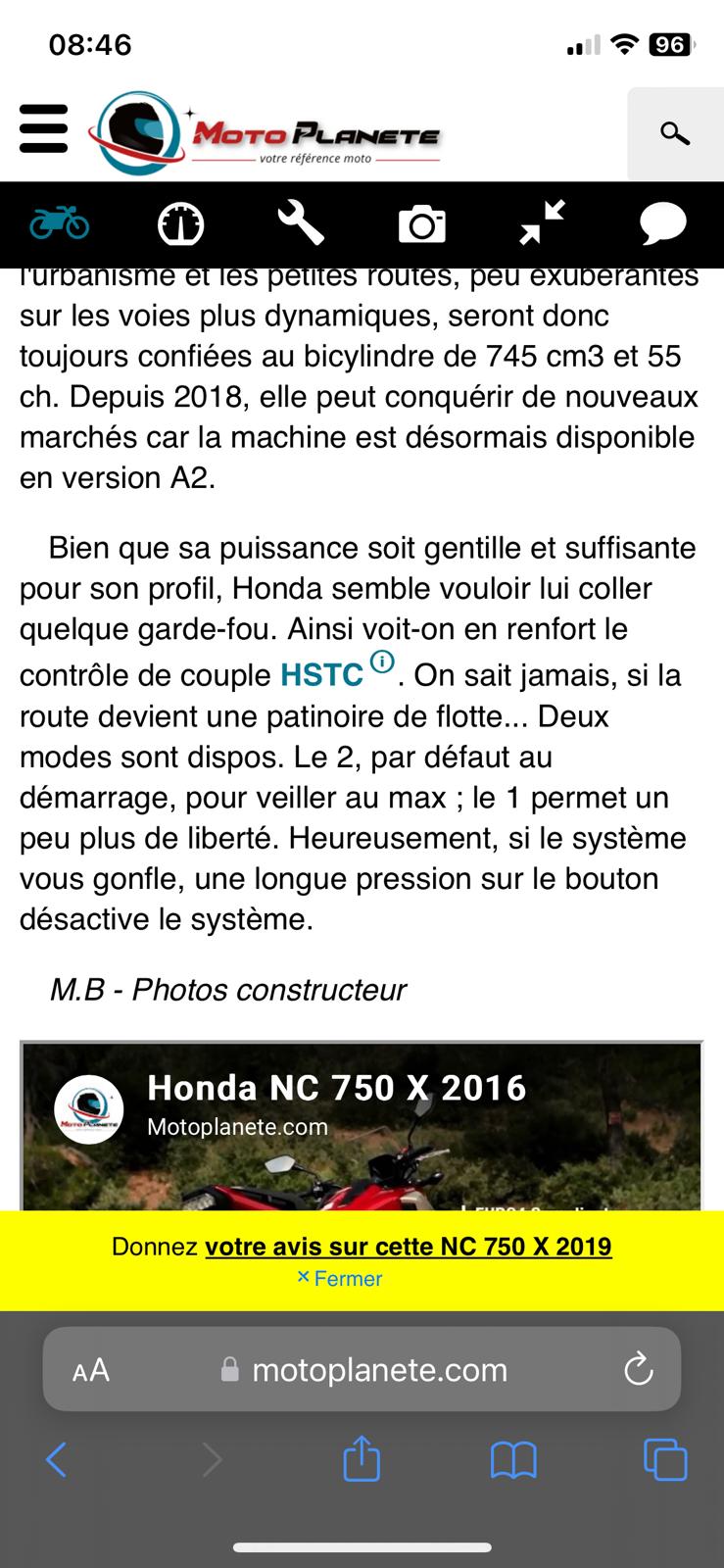
Task: Select the motorcycle icon tab
Action: click(x=59, y=224)
